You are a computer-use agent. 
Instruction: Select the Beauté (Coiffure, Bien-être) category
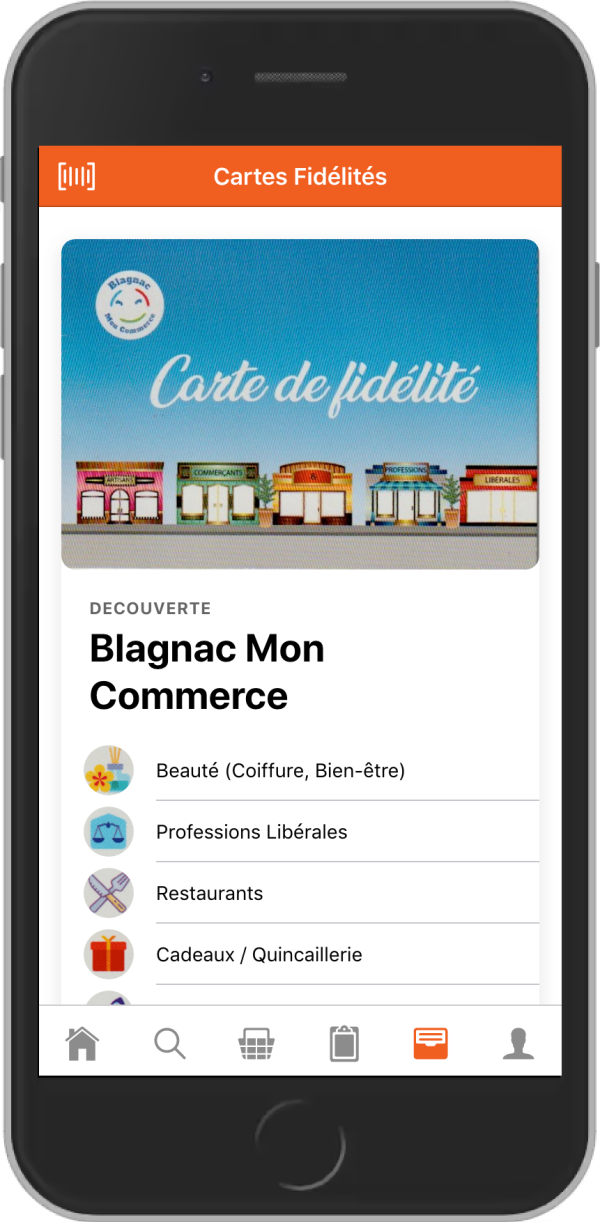point(280,771)
